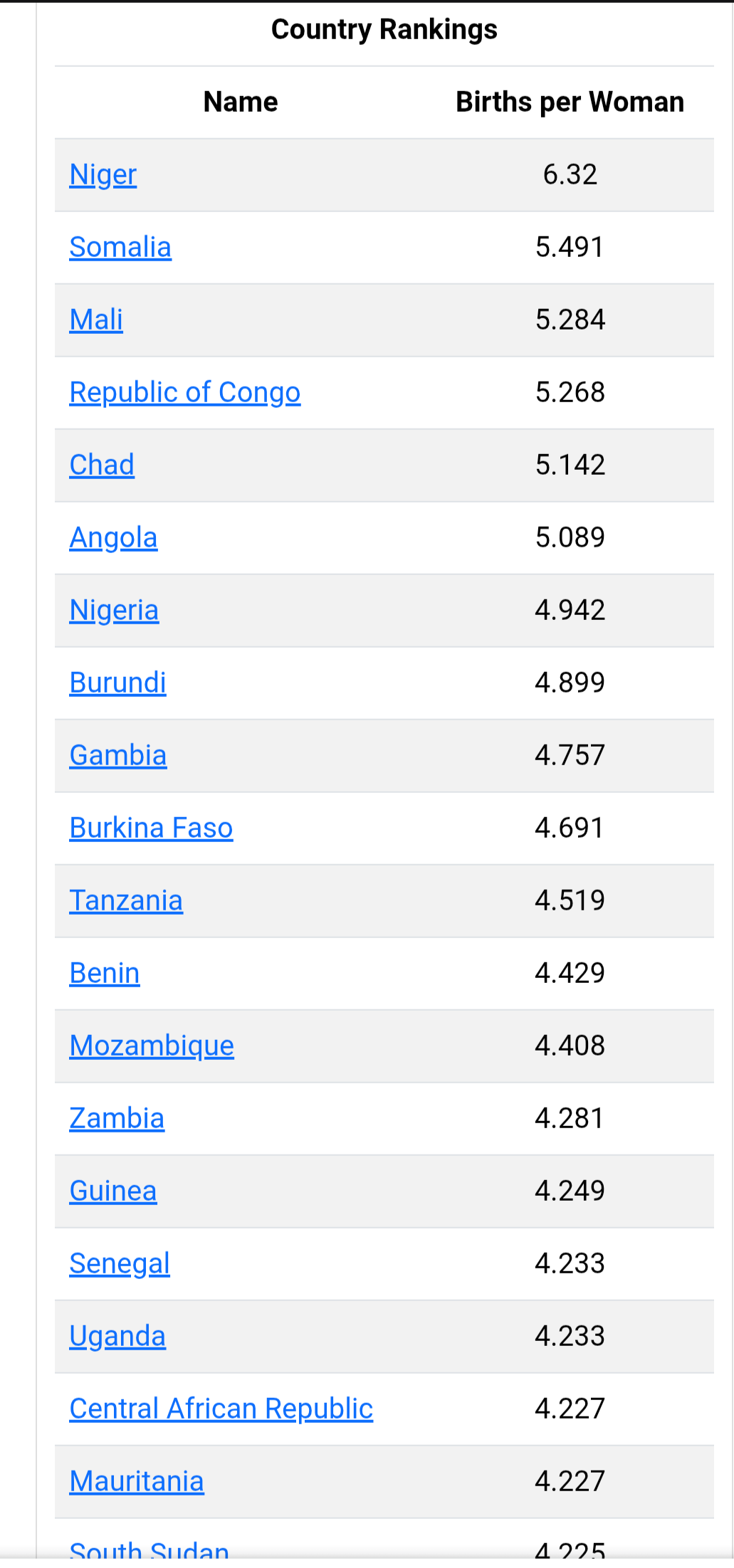This screenshot has width=734, height=1568.
Task: Select the Uganda link
Action: [x=117, y=1336]
